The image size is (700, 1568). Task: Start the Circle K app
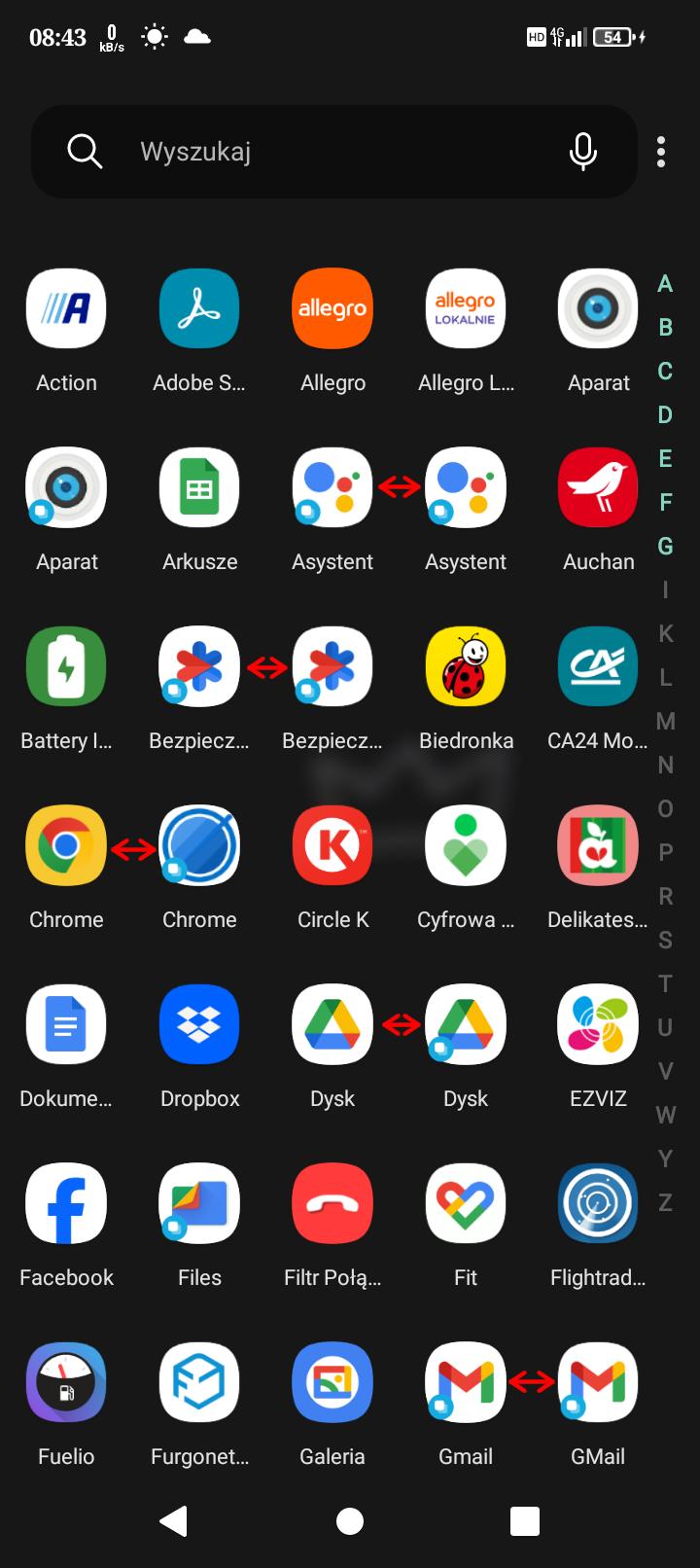pos(332,845)
